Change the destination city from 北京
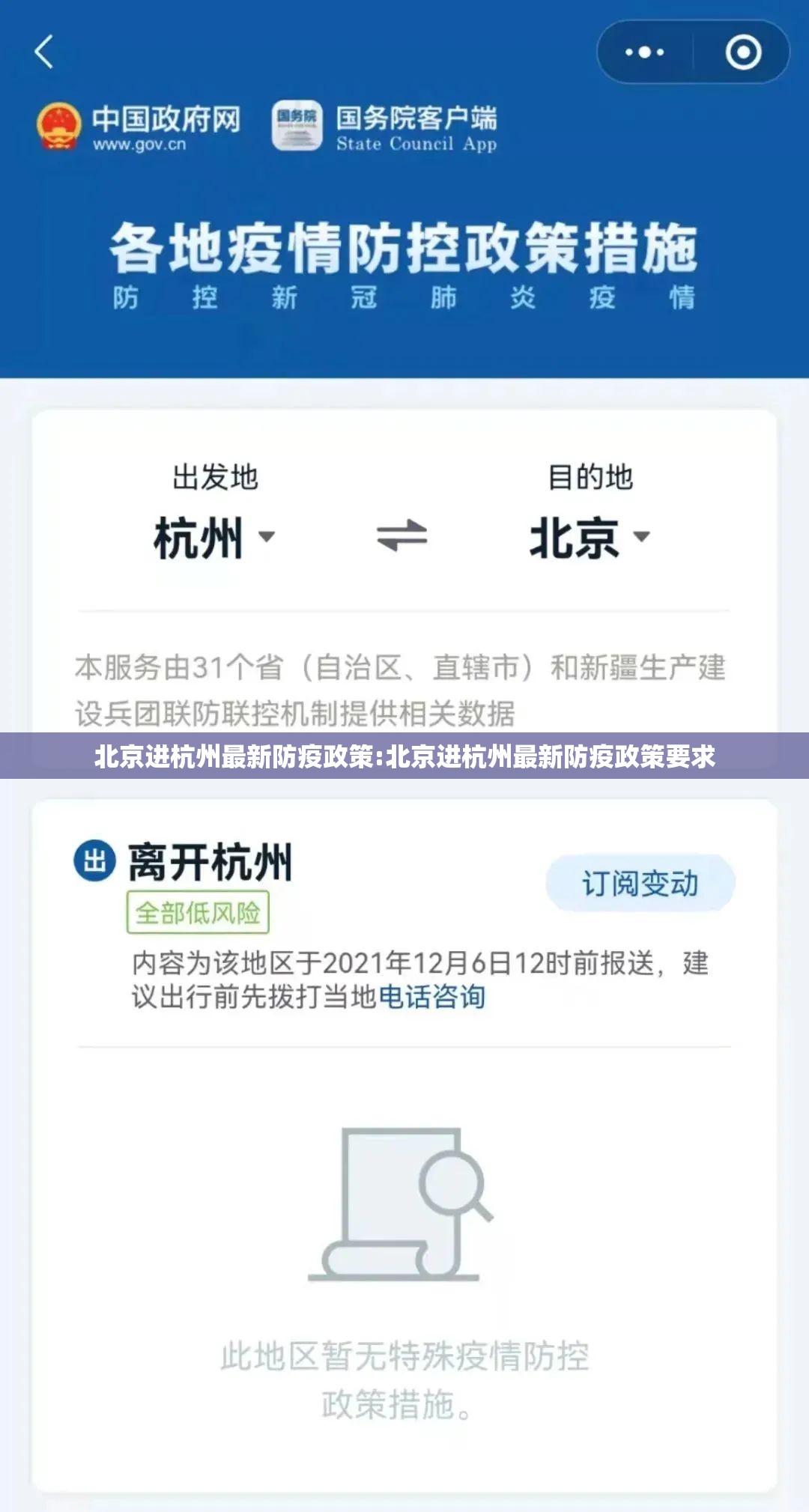 (x=589, y=537)
